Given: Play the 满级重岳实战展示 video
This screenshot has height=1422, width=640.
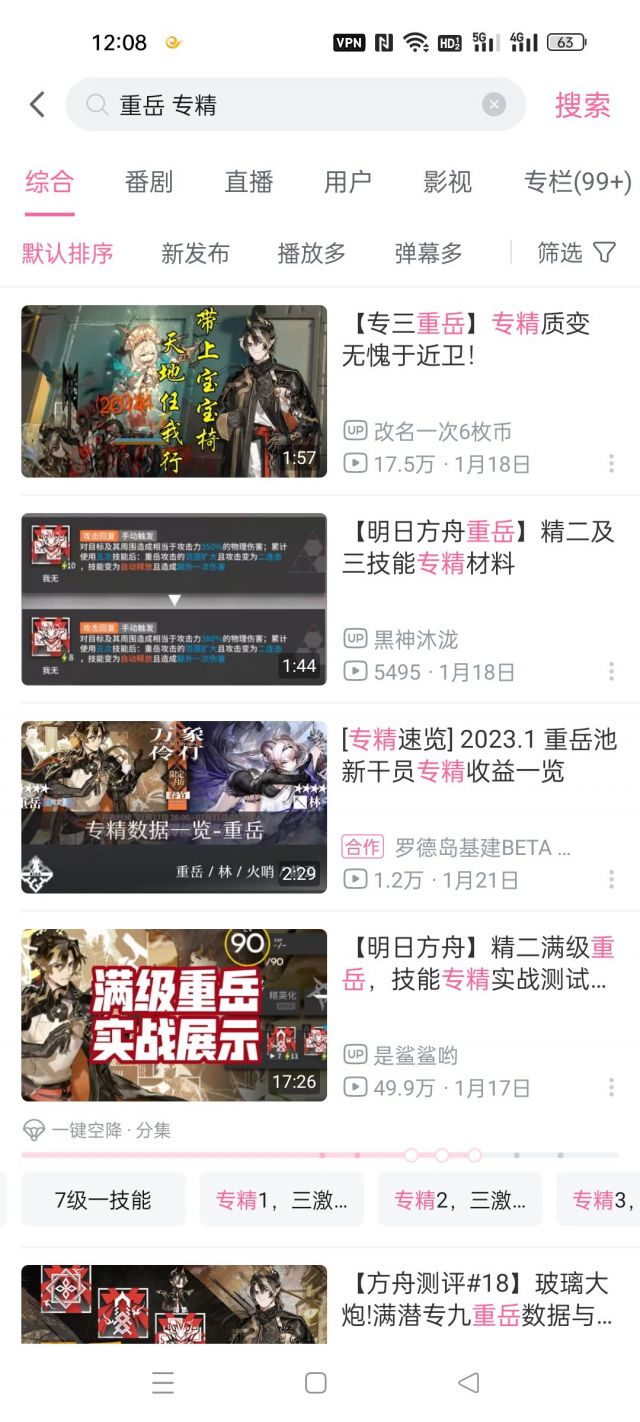Looking at the screenshot, I should [174, 1015].
